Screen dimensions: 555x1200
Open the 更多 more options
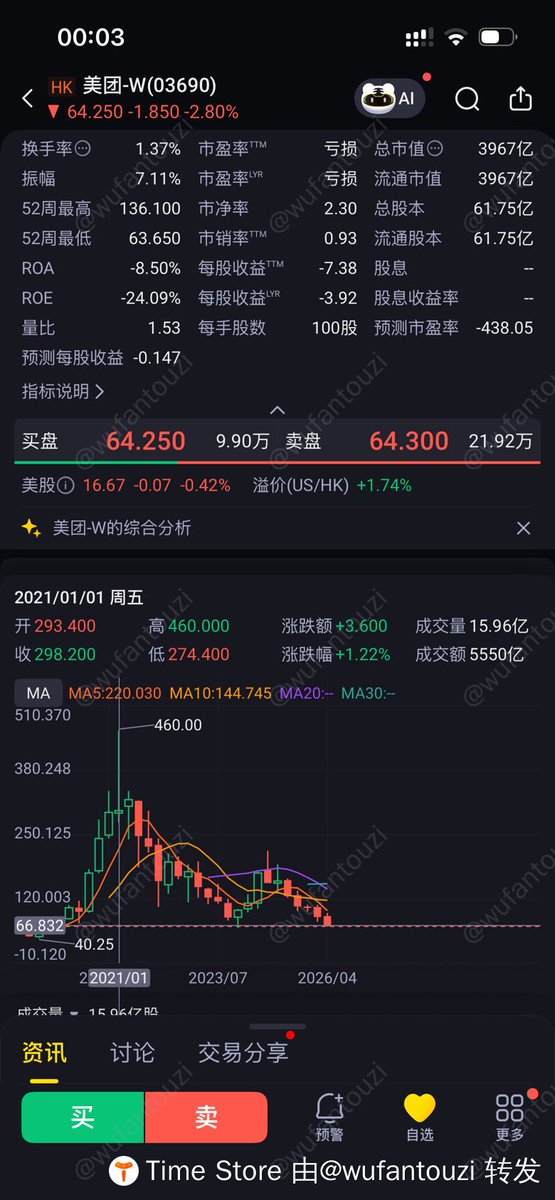[x=510, y=1117]
